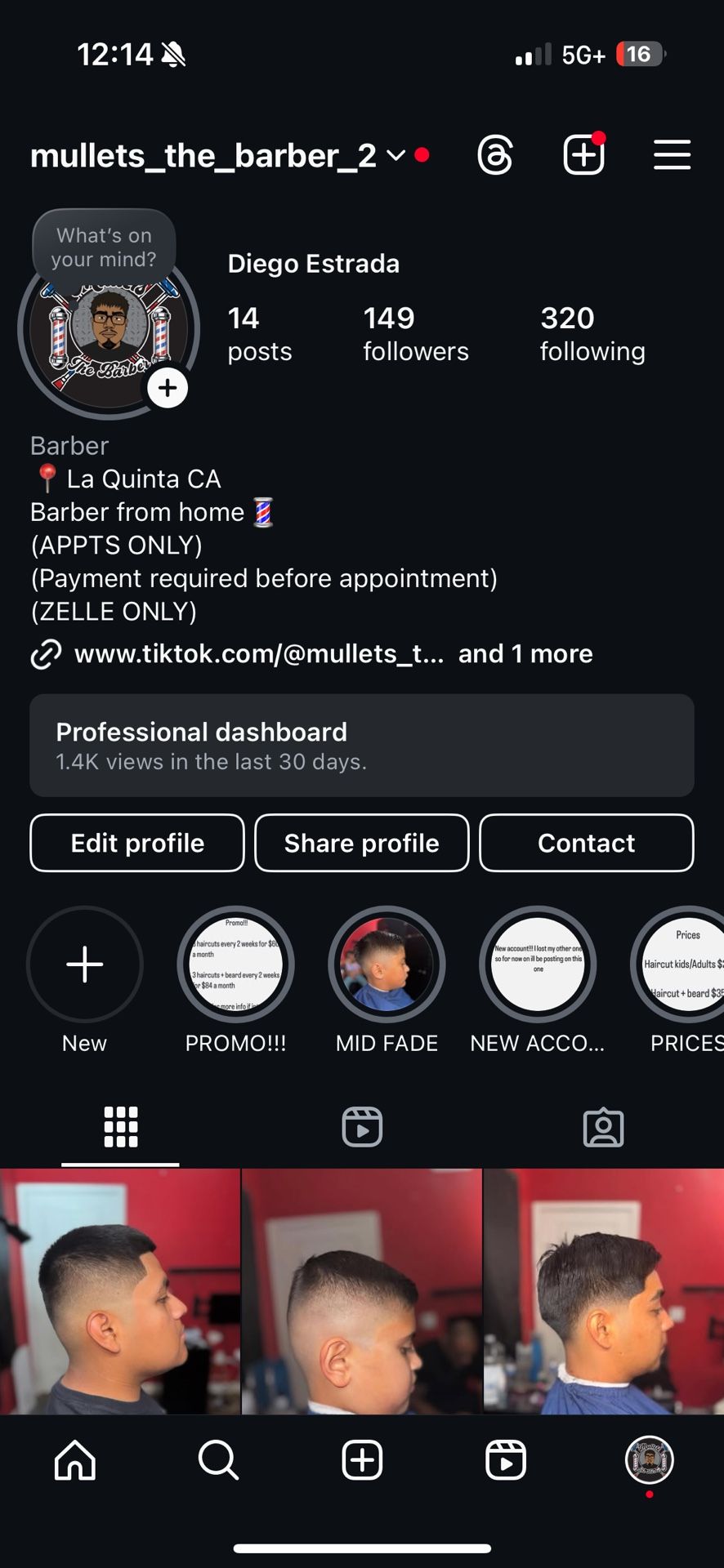
Task: Open Search in bottom navigation
Action: pyautogui.click(x=218, y=1459)
